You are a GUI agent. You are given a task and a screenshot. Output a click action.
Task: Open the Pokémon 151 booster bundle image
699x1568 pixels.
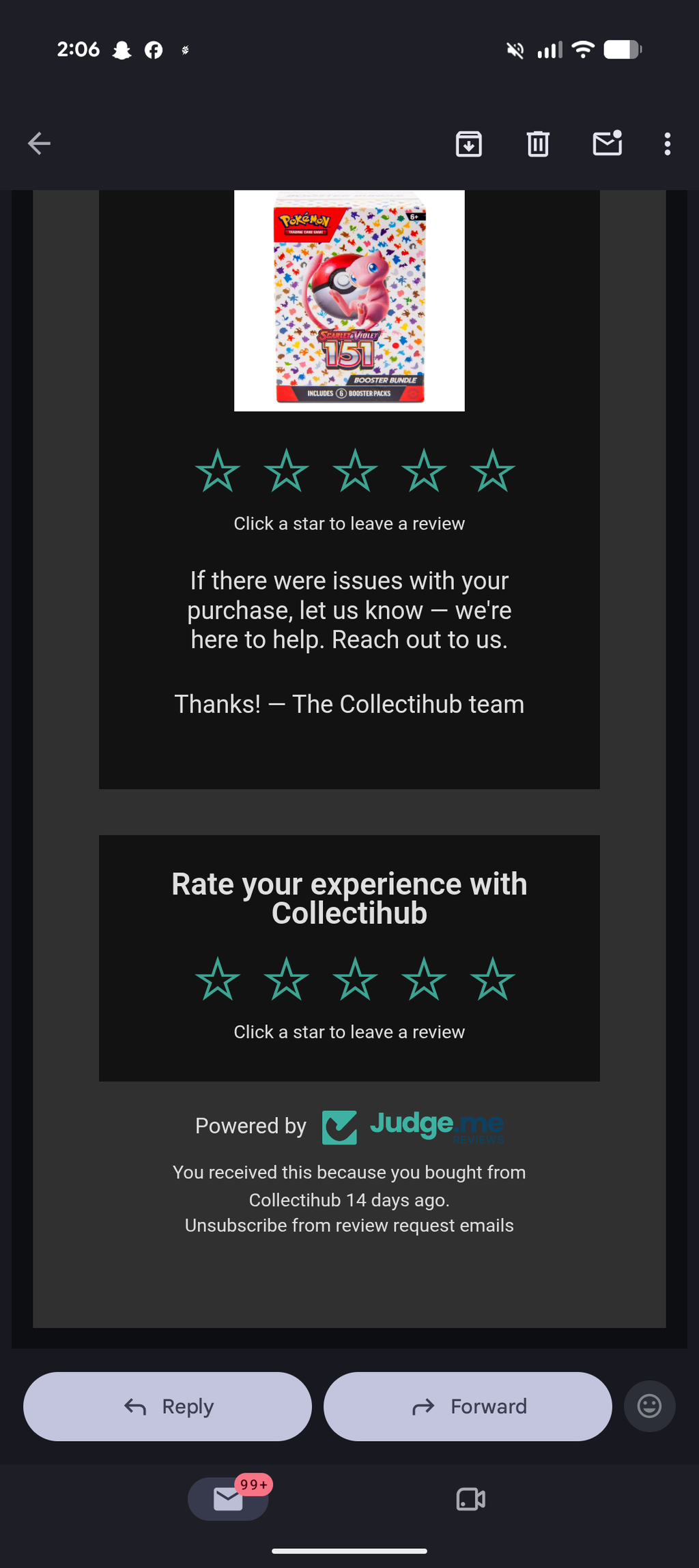click(x=349, y=300)
